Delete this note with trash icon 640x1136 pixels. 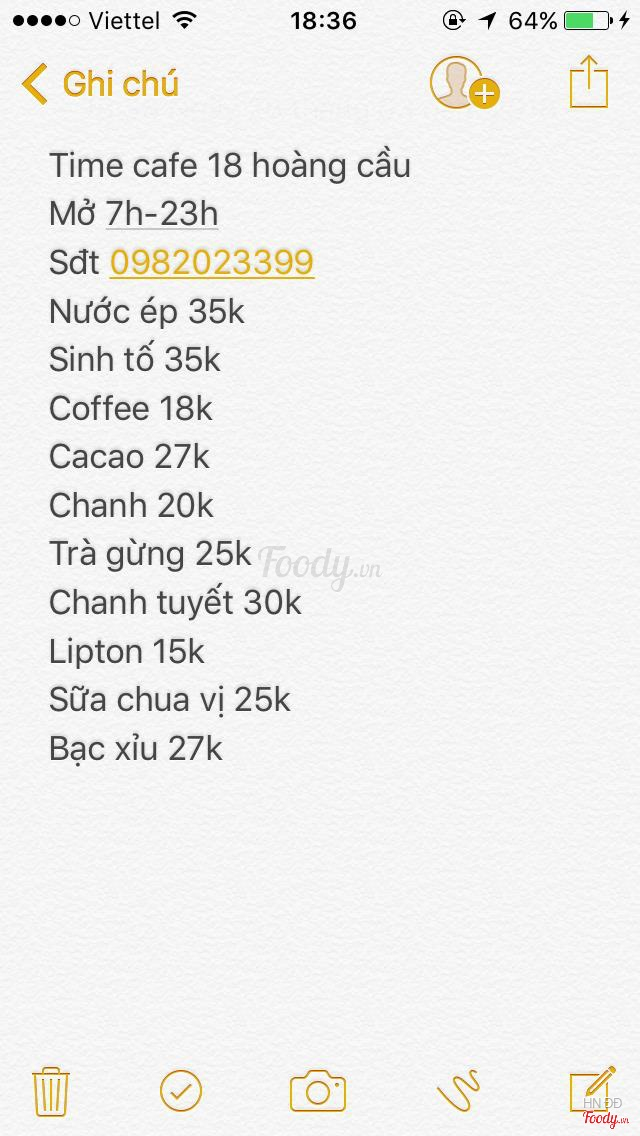[49, 1091]
